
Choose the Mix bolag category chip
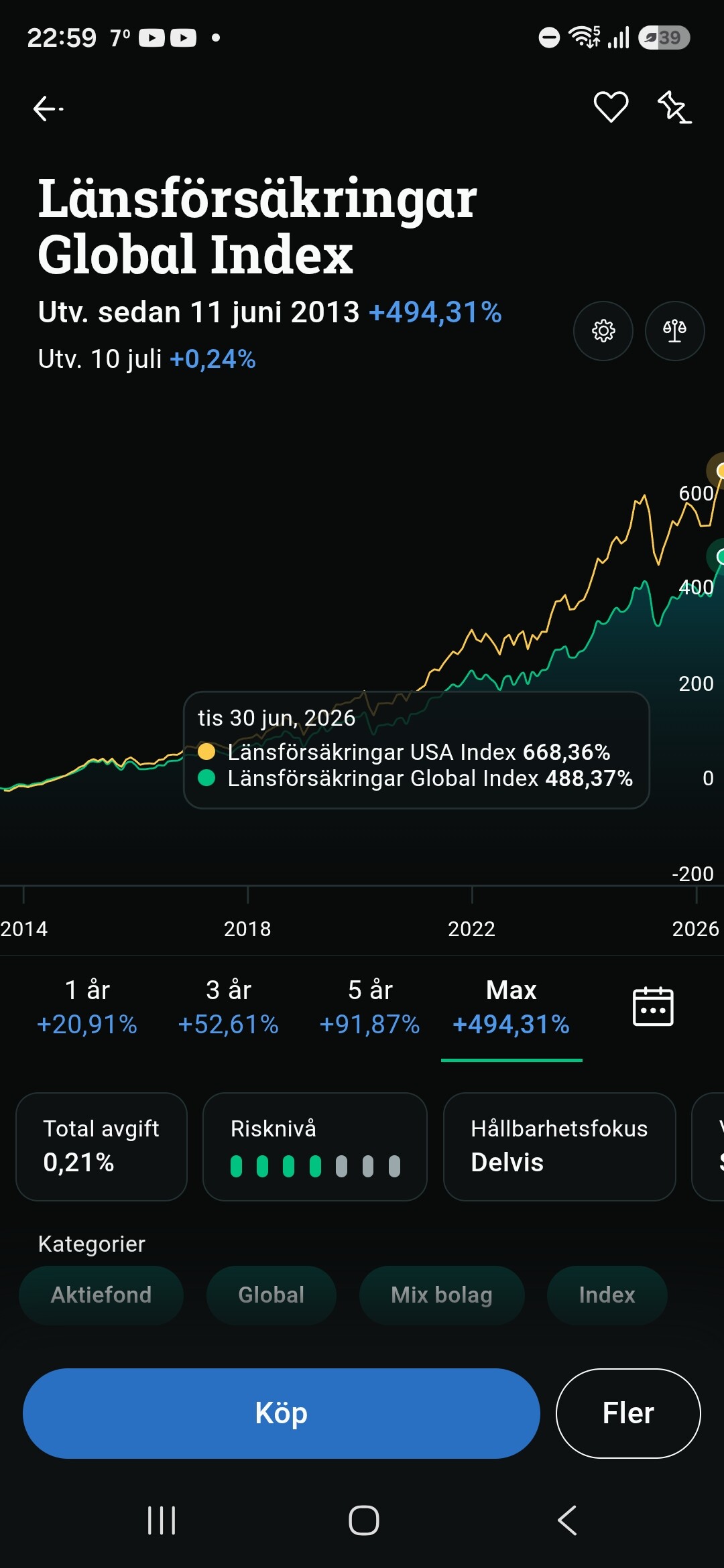[x=442, y=1295]
